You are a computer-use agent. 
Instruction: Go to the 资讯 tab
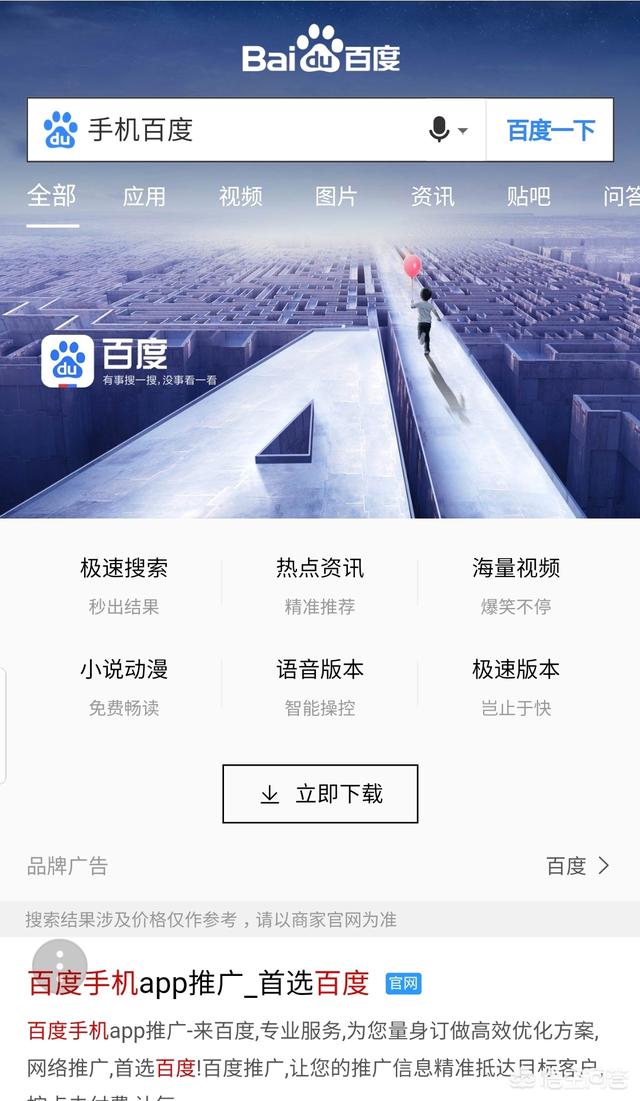432,196
